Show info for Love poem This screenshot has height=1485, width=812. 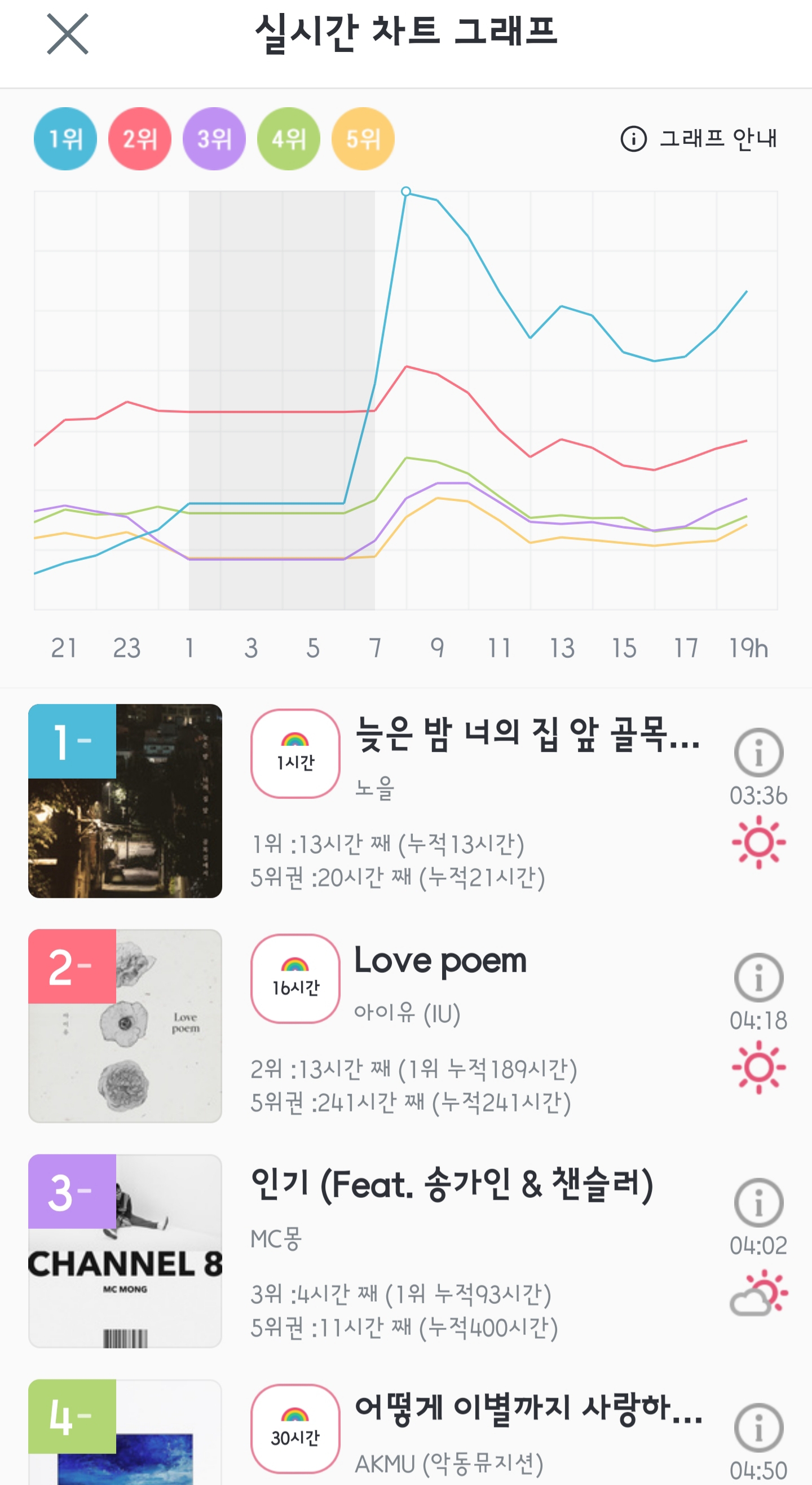pos(758,978)
